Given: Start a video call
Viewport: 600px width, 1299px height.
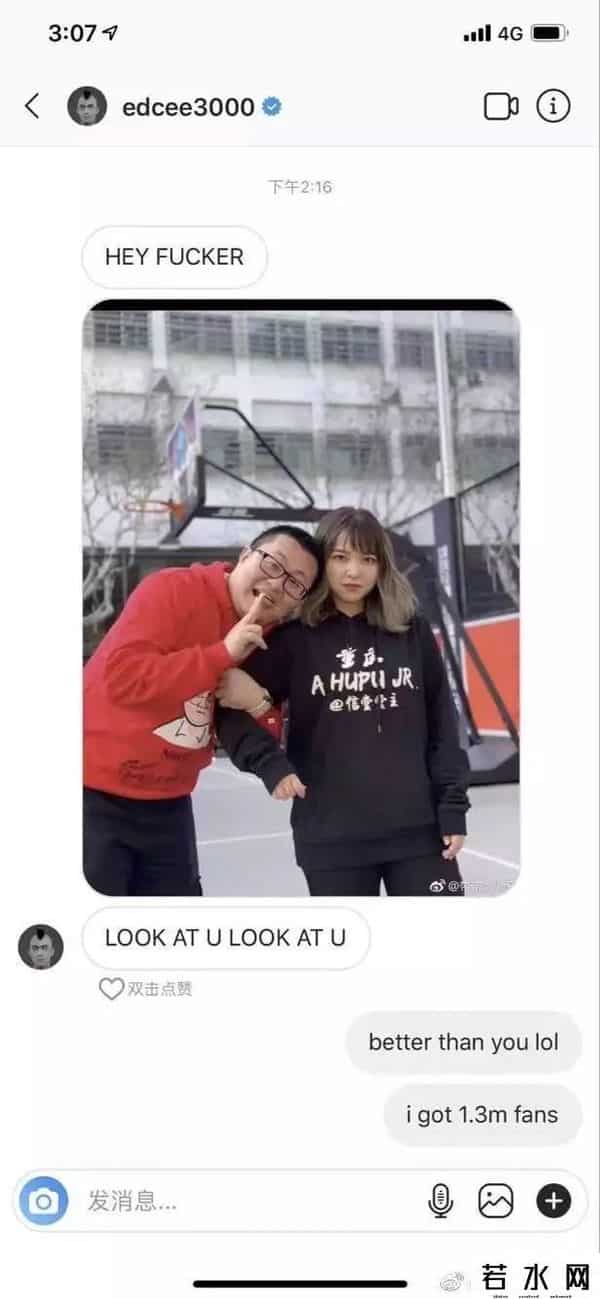Looking at the screenshot, I should pos(501,106).
